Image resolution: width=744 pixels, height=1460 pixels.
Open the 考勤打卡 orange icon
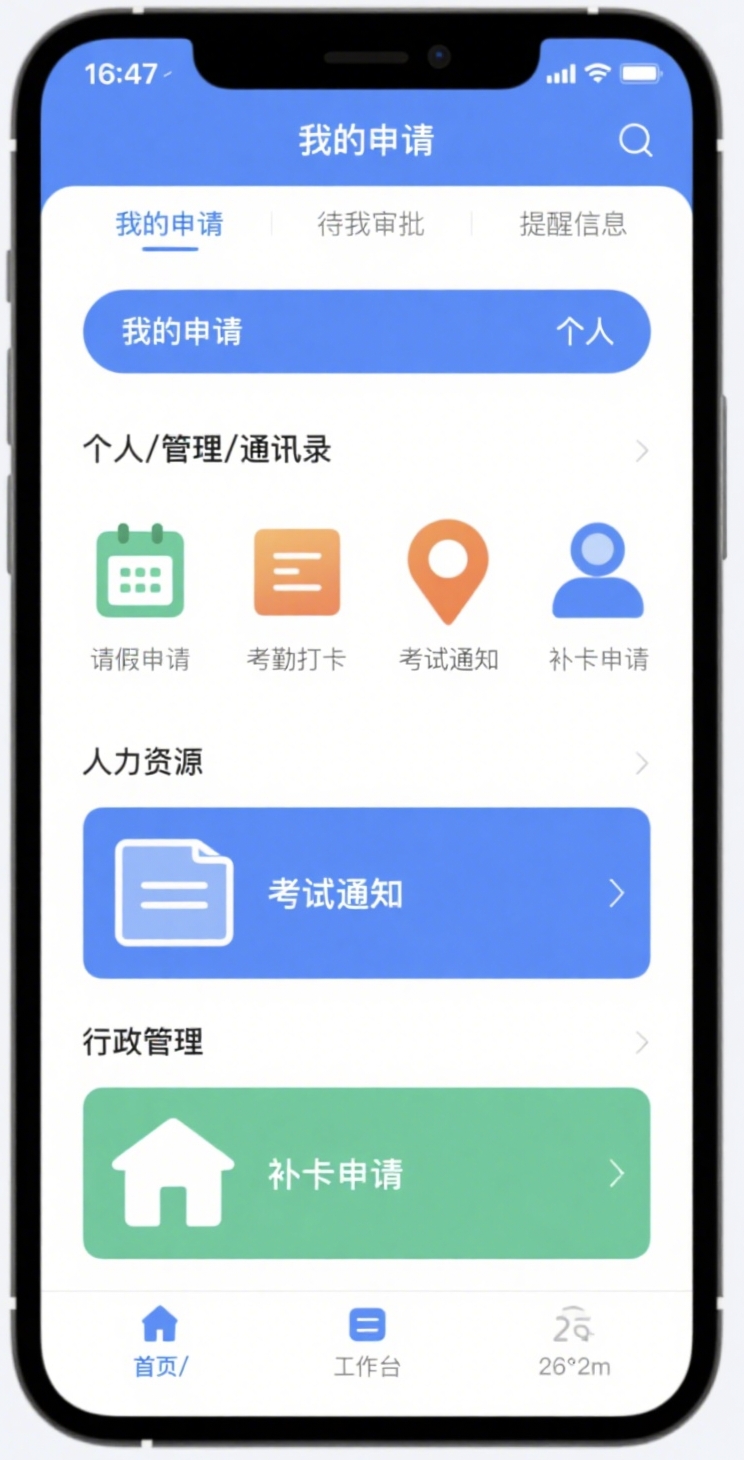(296, 572)
